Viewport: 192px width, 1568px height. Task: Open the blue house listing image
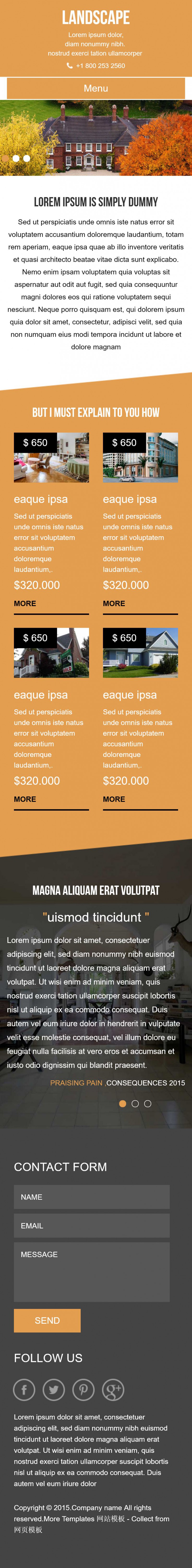pos(140,653)
